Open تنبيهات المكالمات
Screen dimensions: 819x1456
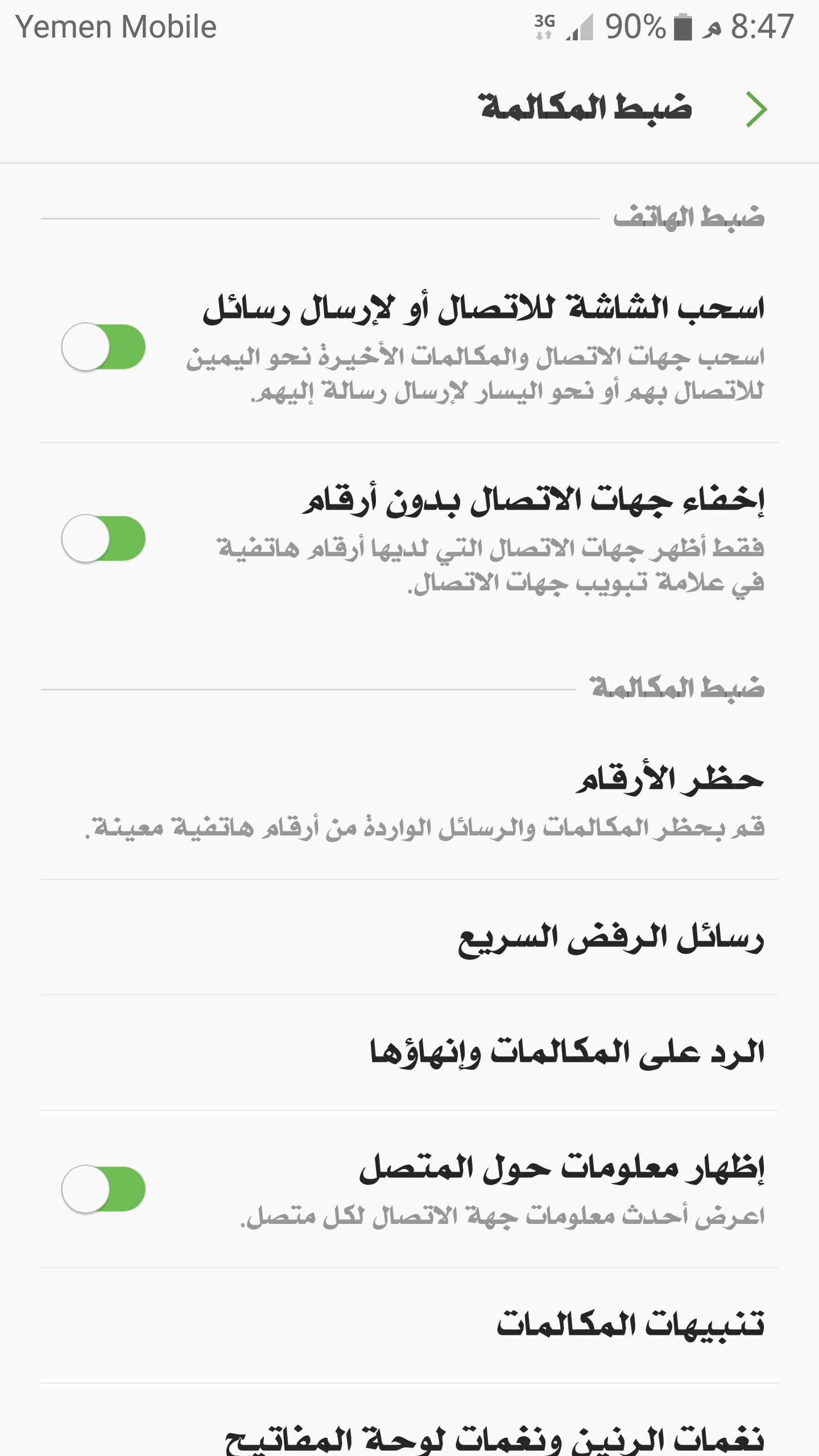tap(409, 1326)
